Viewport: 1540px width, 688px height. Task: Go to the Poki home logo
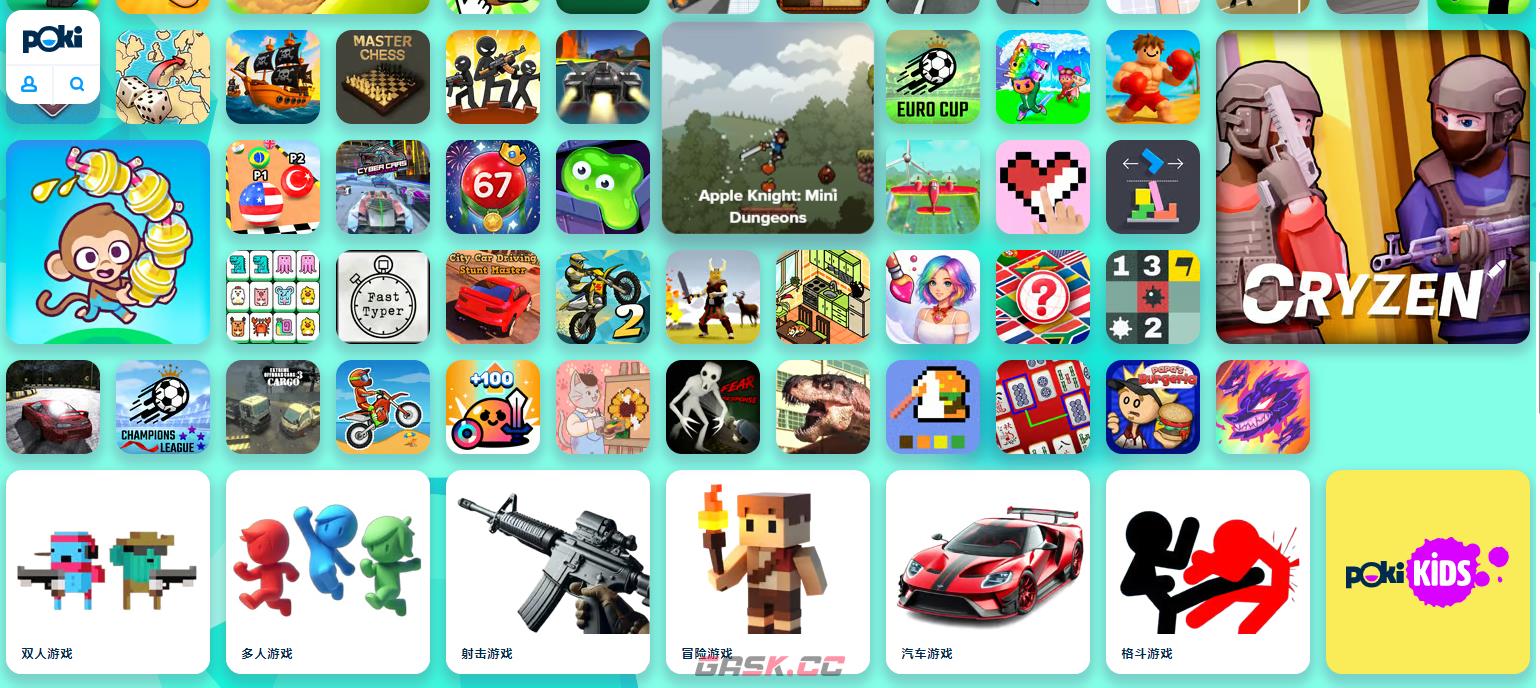(53, 40)
